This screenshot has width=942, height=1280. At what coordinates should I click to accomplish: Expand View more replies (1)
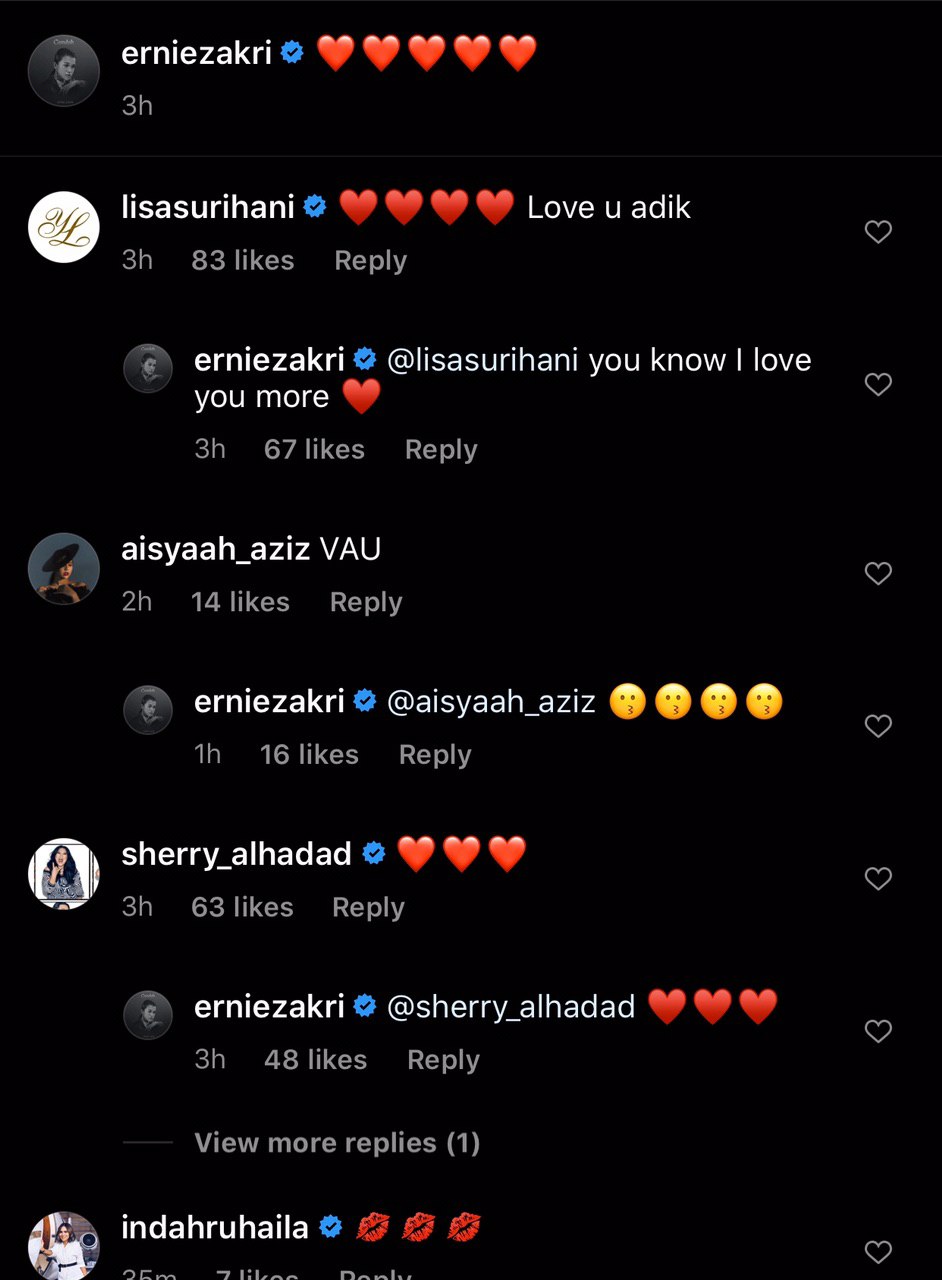coord(336,1142)
